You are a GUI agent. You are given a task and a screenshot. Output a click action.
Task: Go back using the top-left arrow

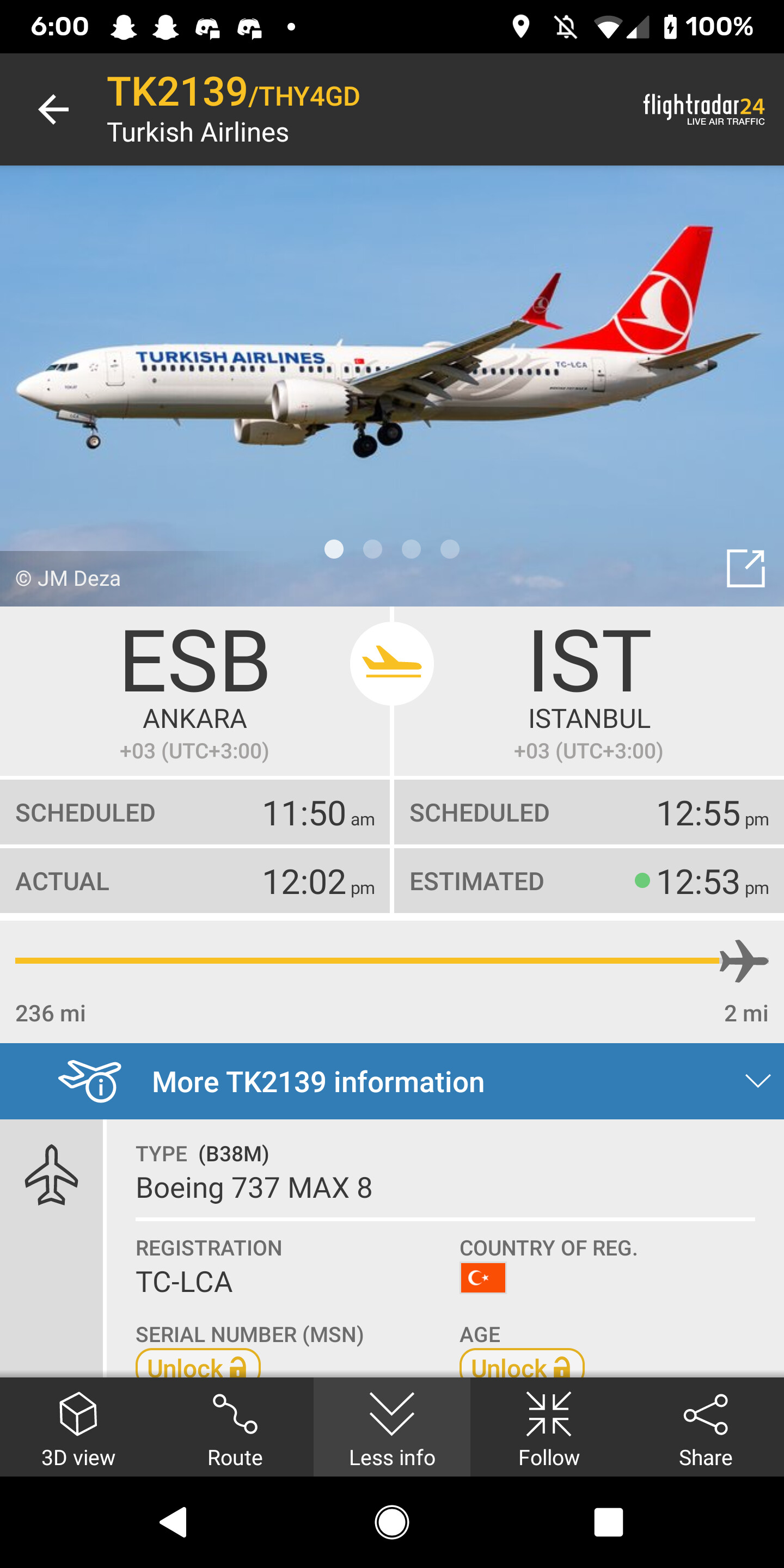53,109
